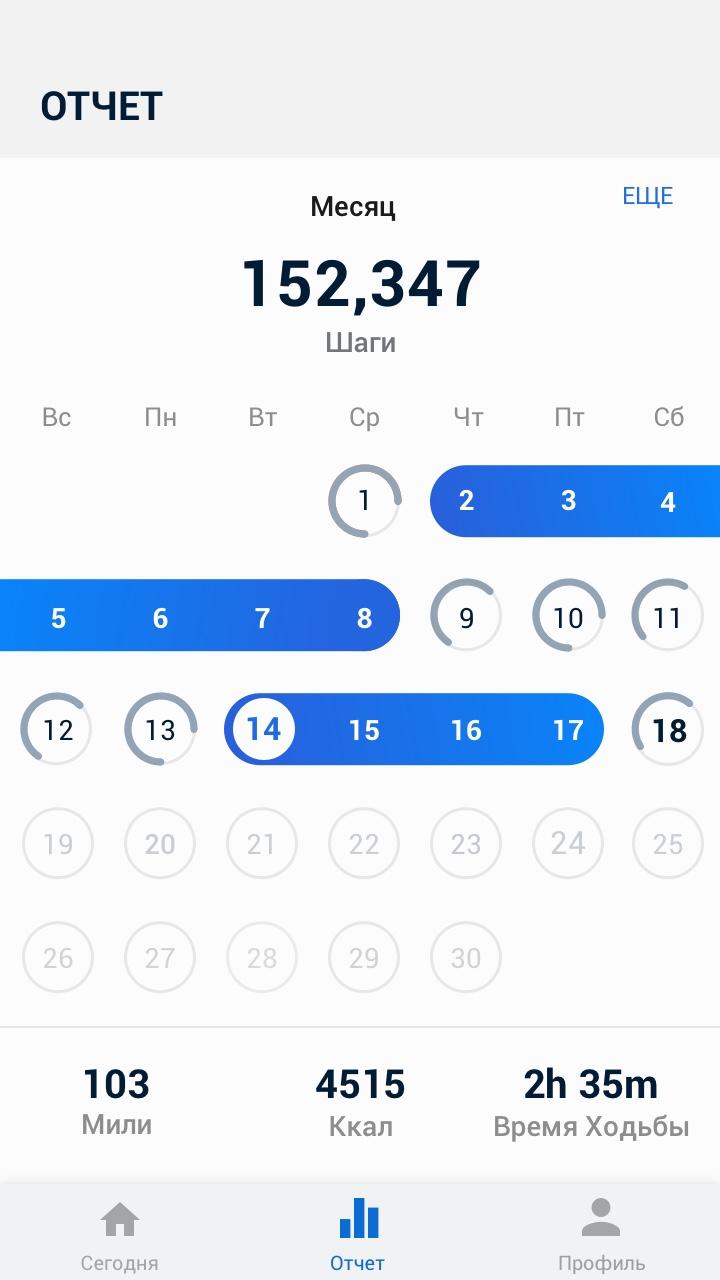Select day 10 in the calendar
Viewport: 720px width, 1280px height.
tap(568, 617)
